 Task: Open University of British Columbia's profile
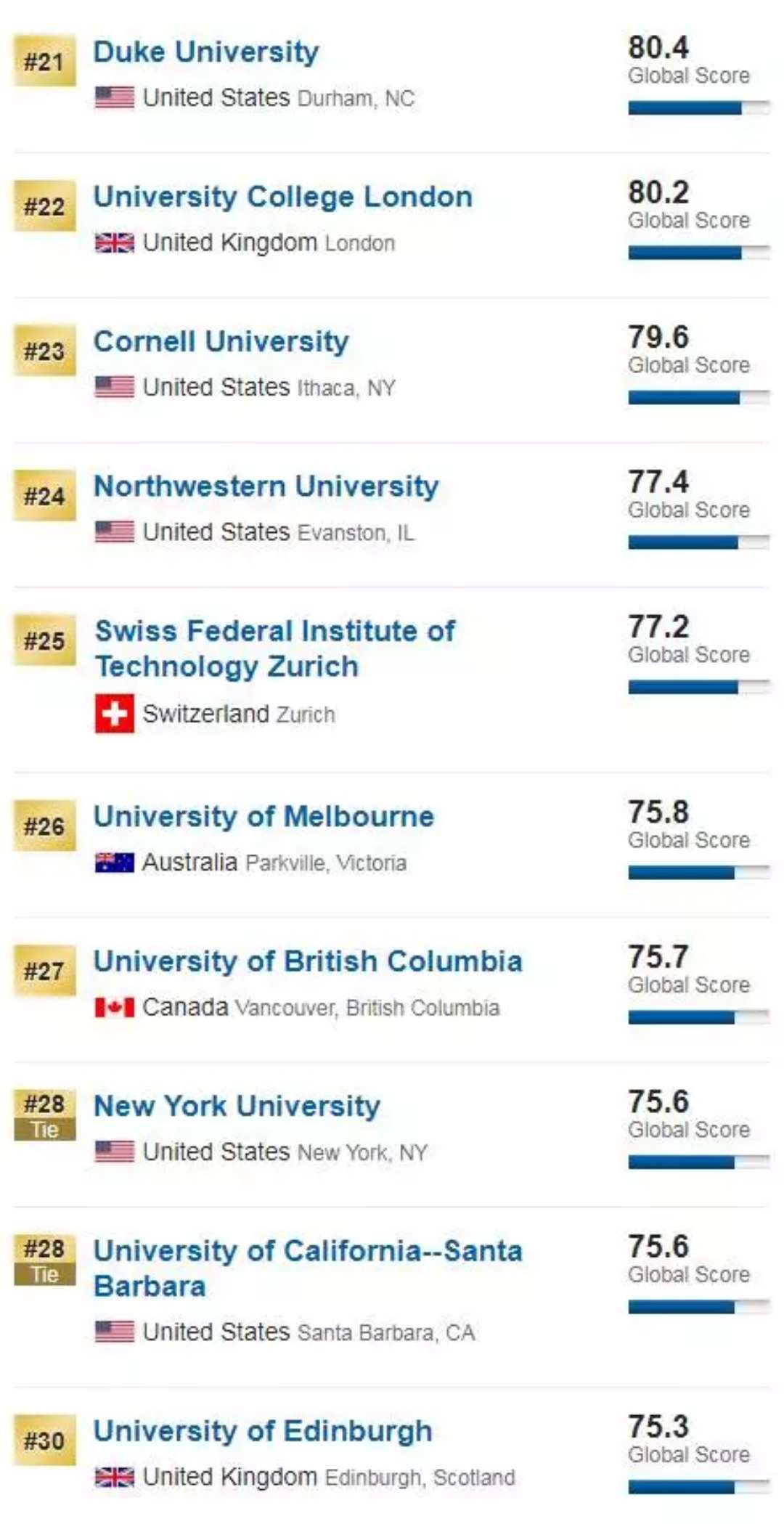click(x=308, y=961)
